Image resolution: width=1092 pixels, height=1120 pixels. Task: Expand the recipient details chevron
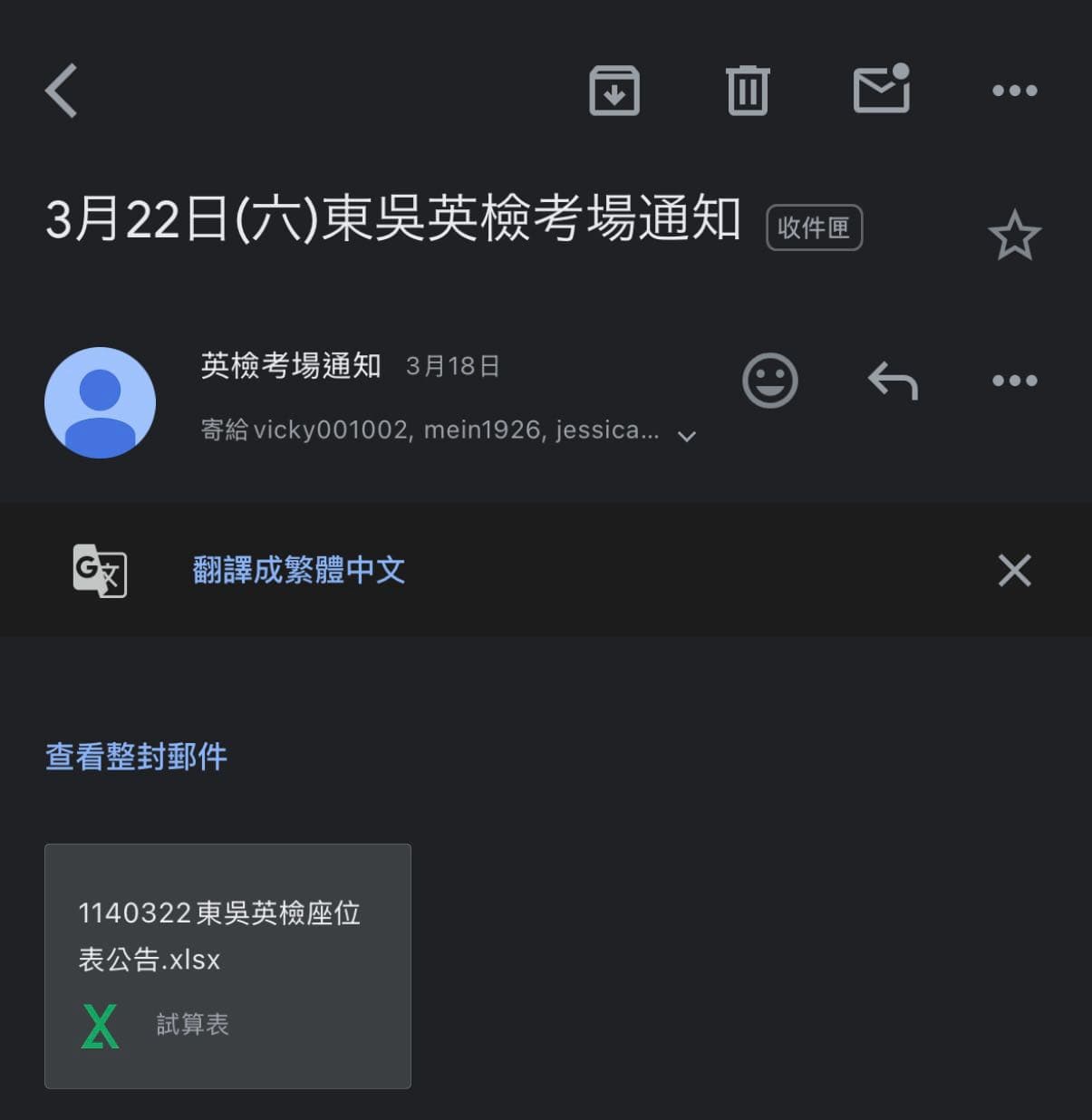[x=687, y=437]
